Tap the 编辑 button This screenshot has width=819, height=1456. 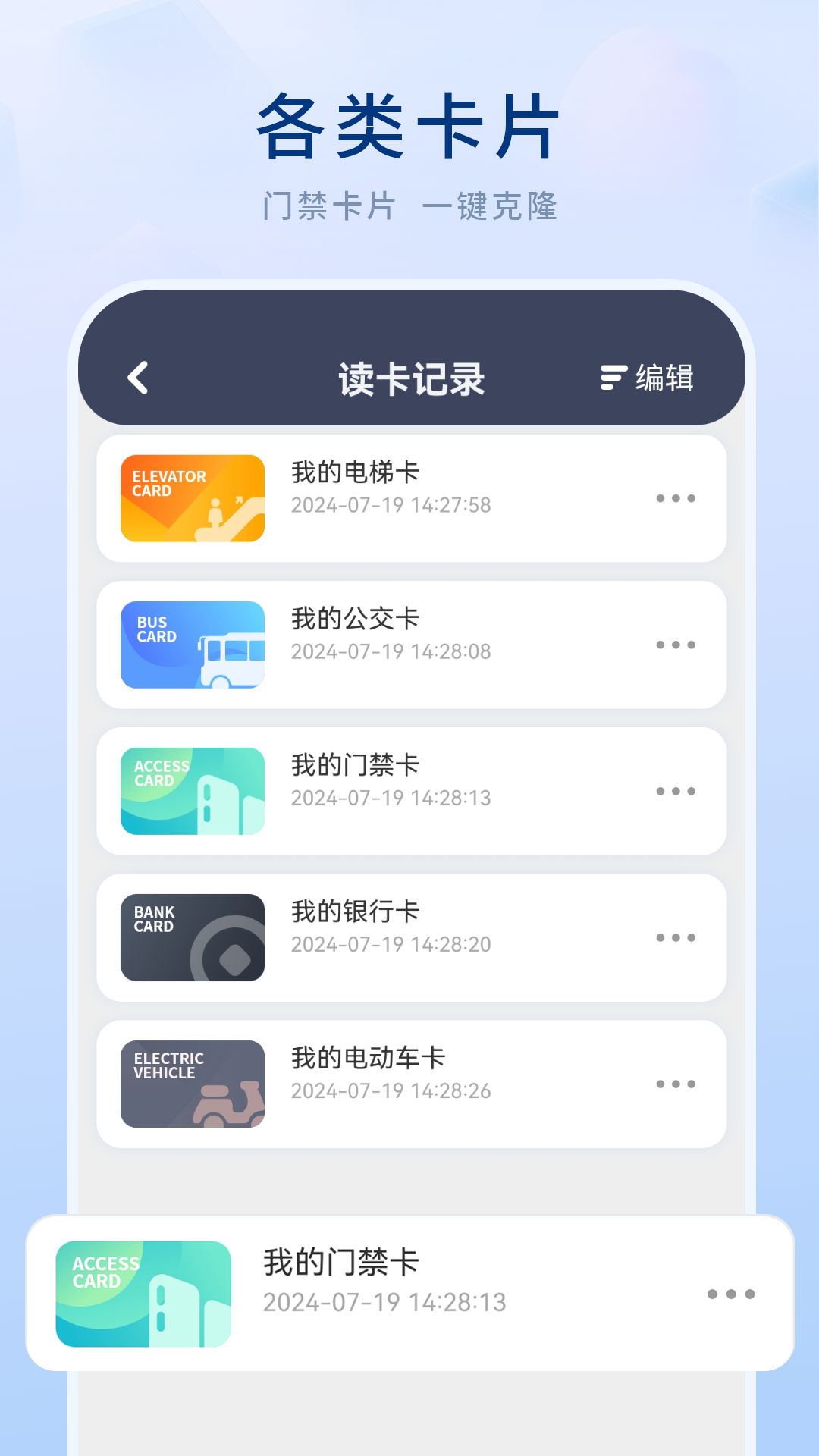point(666,377)
